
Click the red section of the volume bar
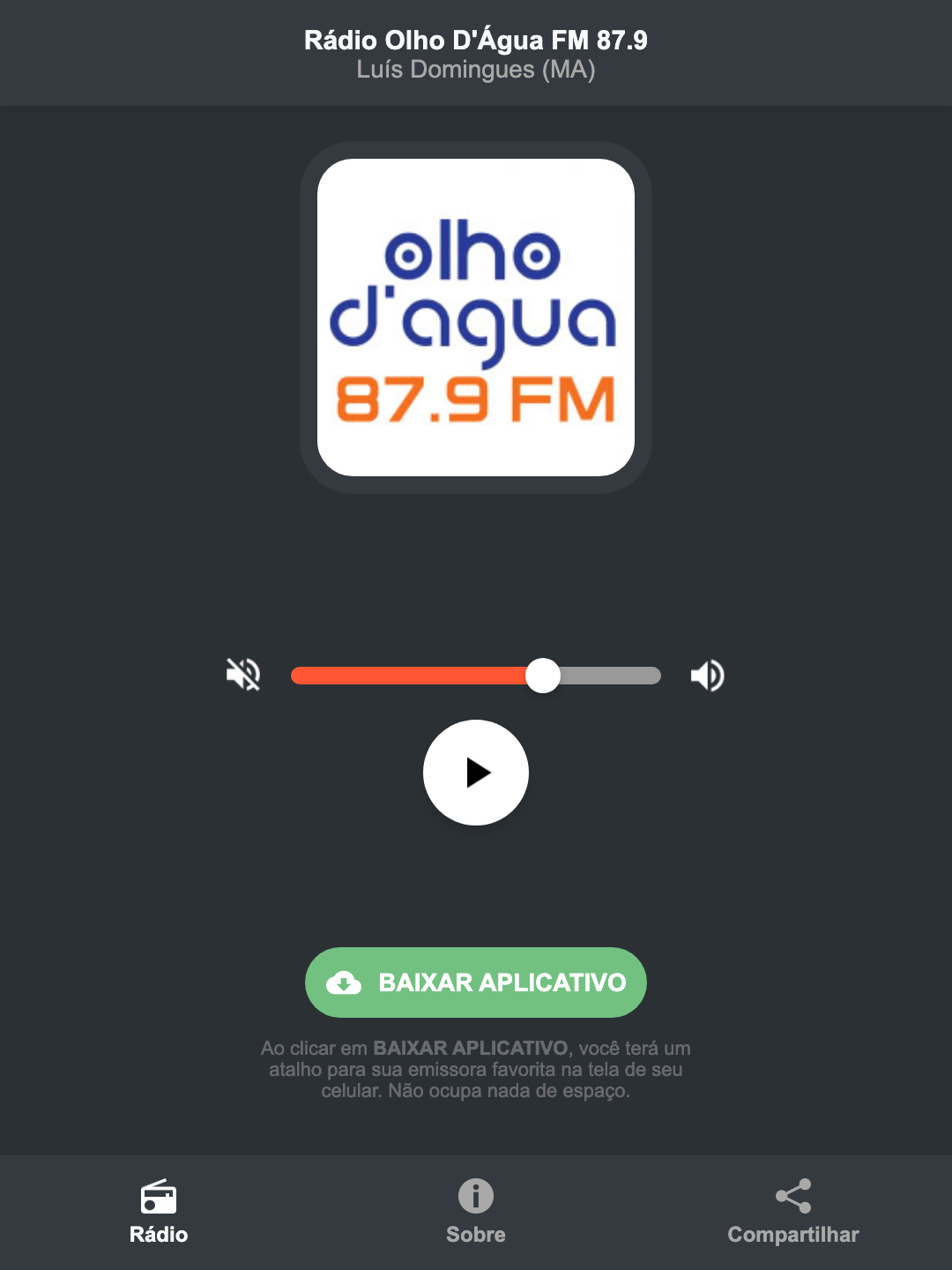[405, 675]
